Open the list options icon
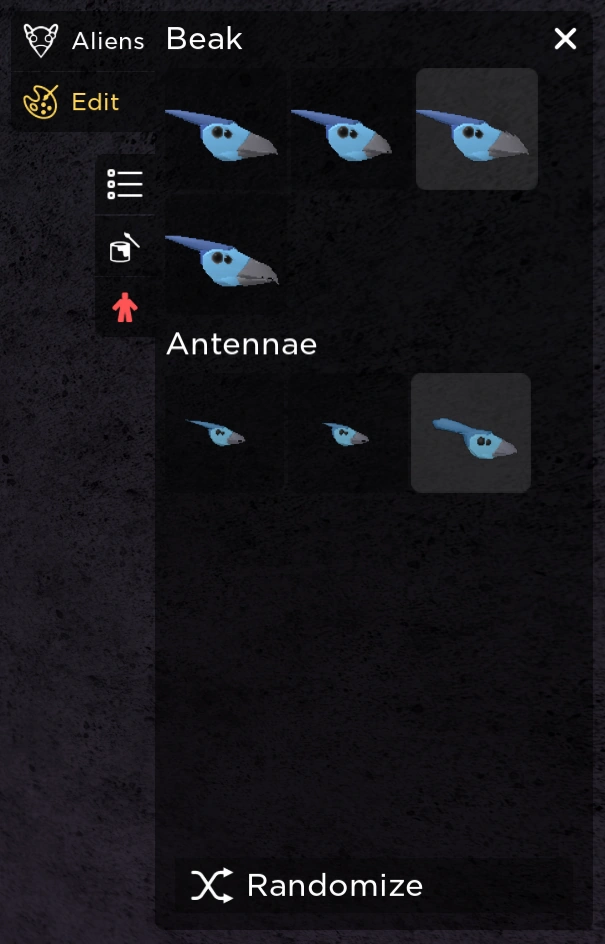Screen dimensions: 605x944 point(125,185)
